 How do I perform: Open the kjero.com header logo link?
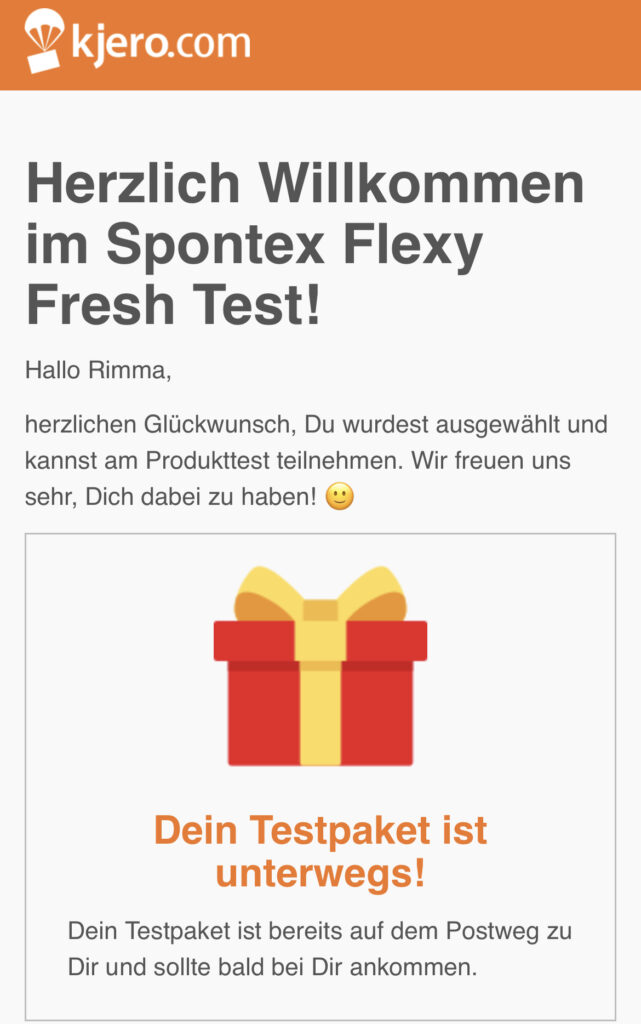(137, 42)
